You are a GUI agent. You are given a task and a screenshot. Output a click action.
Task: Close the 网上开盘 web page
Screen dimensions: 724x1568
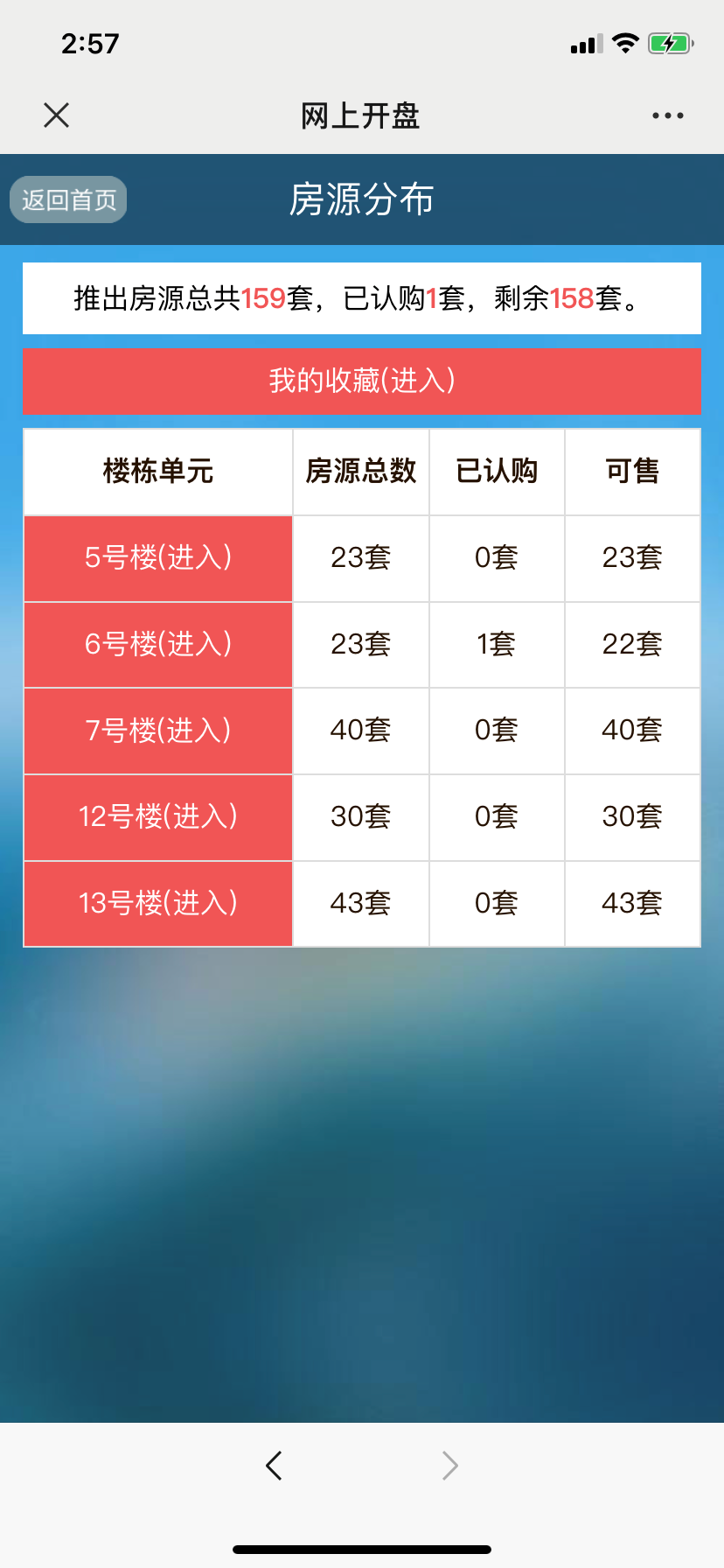(57, 115)
